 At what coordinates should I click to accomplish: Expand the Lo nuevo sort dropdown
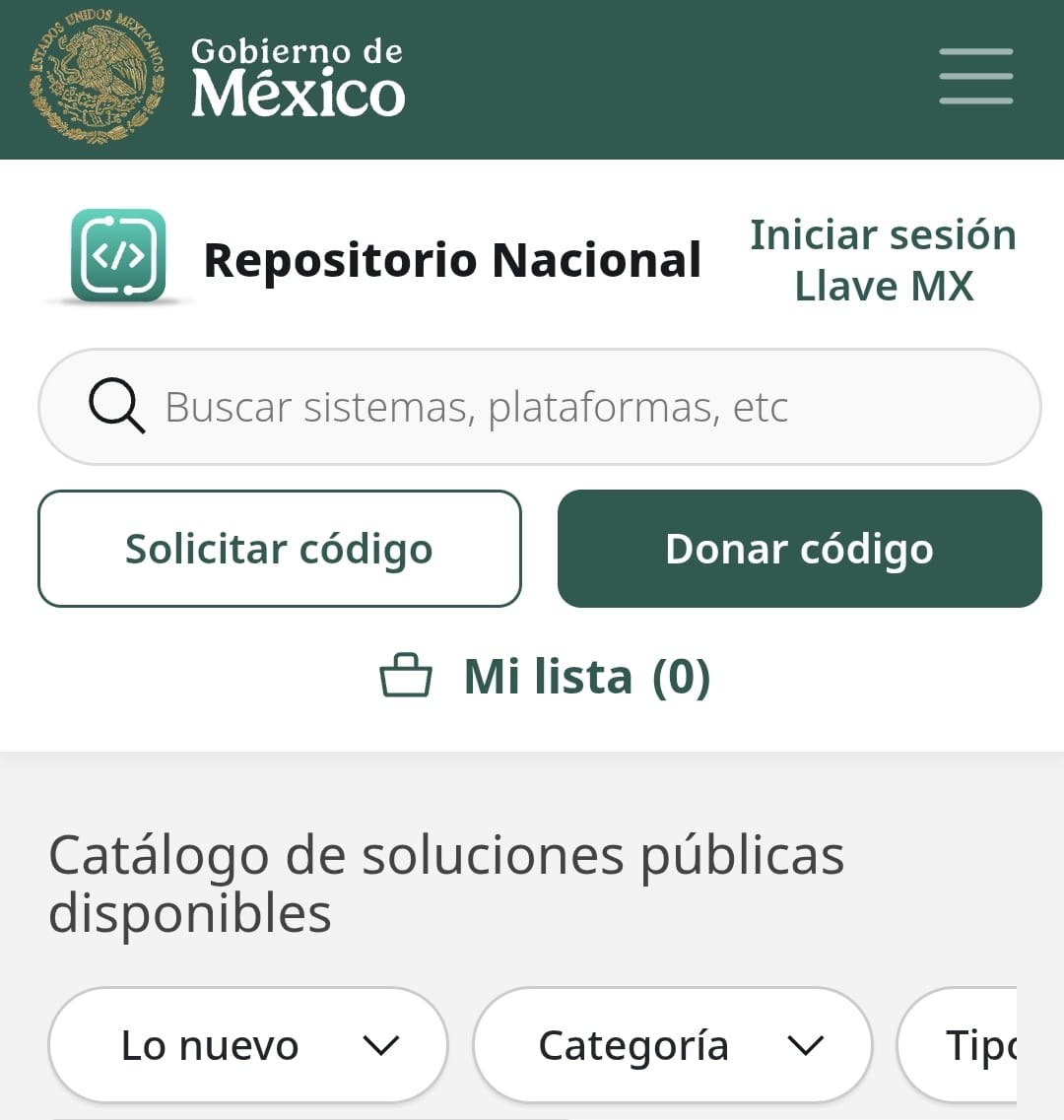[x=248, y=1045]
